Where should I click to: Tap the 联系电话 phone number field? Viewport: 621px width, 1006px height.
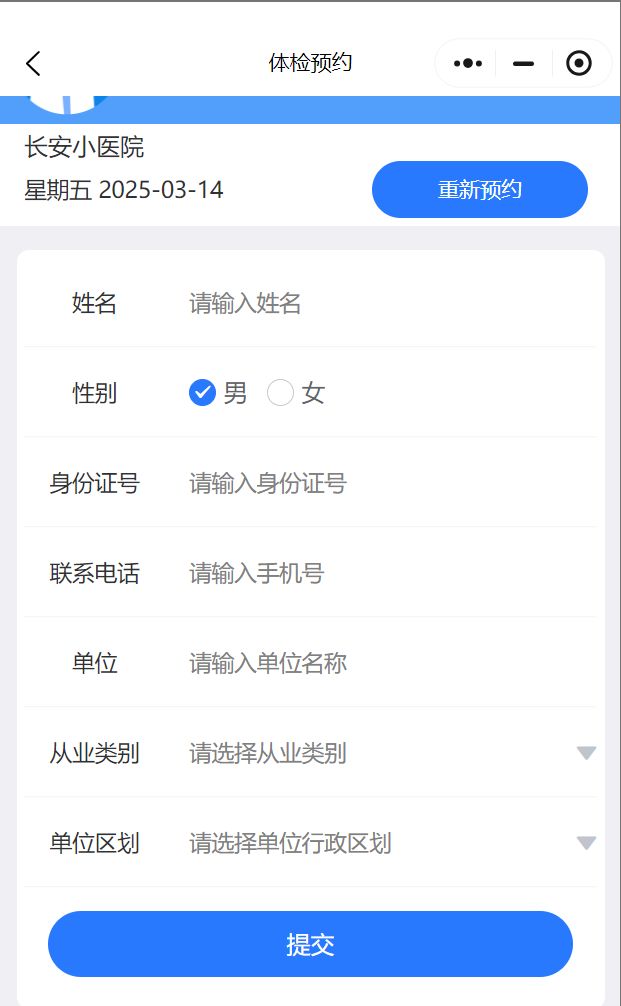[x=391, y=573]
